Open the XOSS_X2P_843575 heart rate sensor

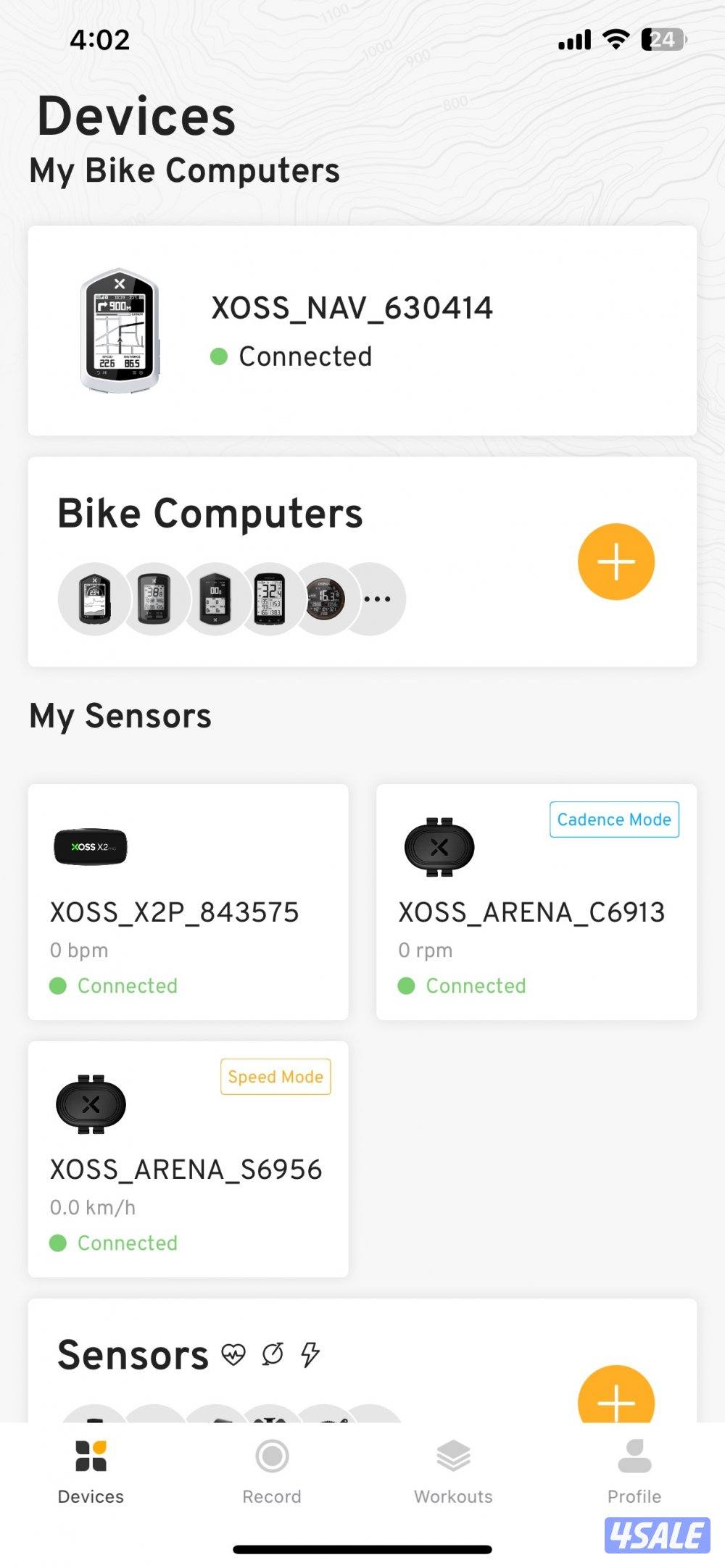click(x=188, y=902)
